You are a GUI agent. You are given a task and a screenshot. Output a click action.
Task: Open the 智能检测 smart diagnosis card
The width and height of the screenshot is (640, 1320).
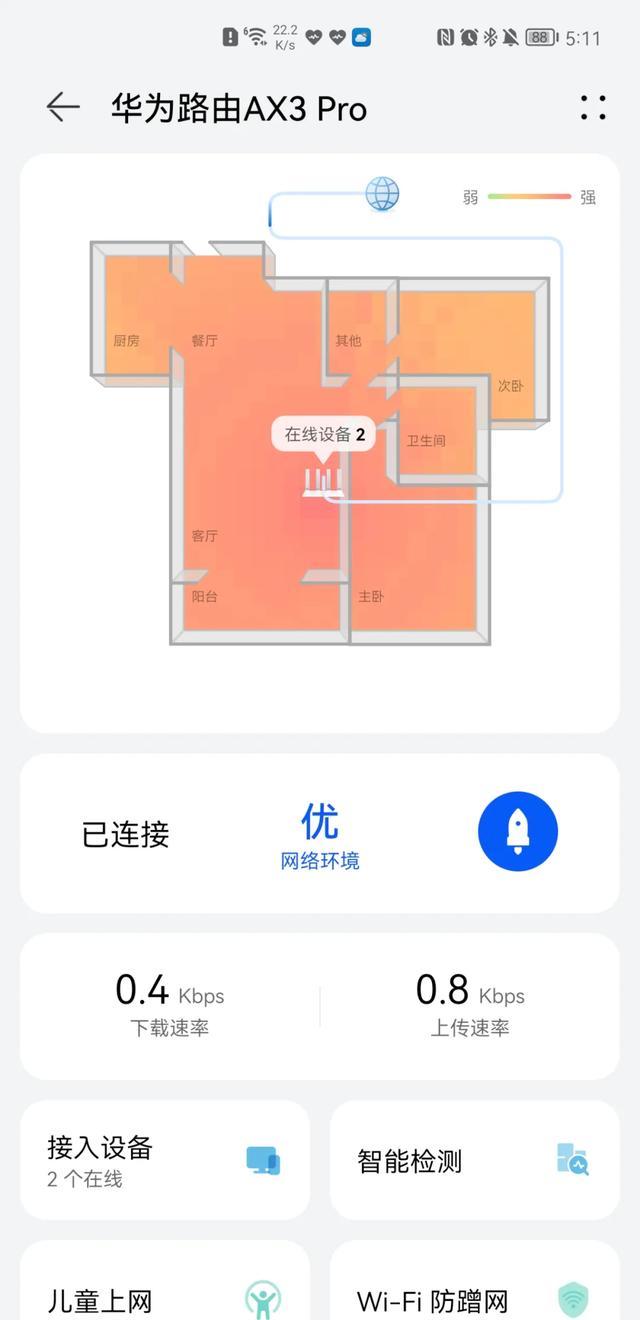click(475, 1160)
